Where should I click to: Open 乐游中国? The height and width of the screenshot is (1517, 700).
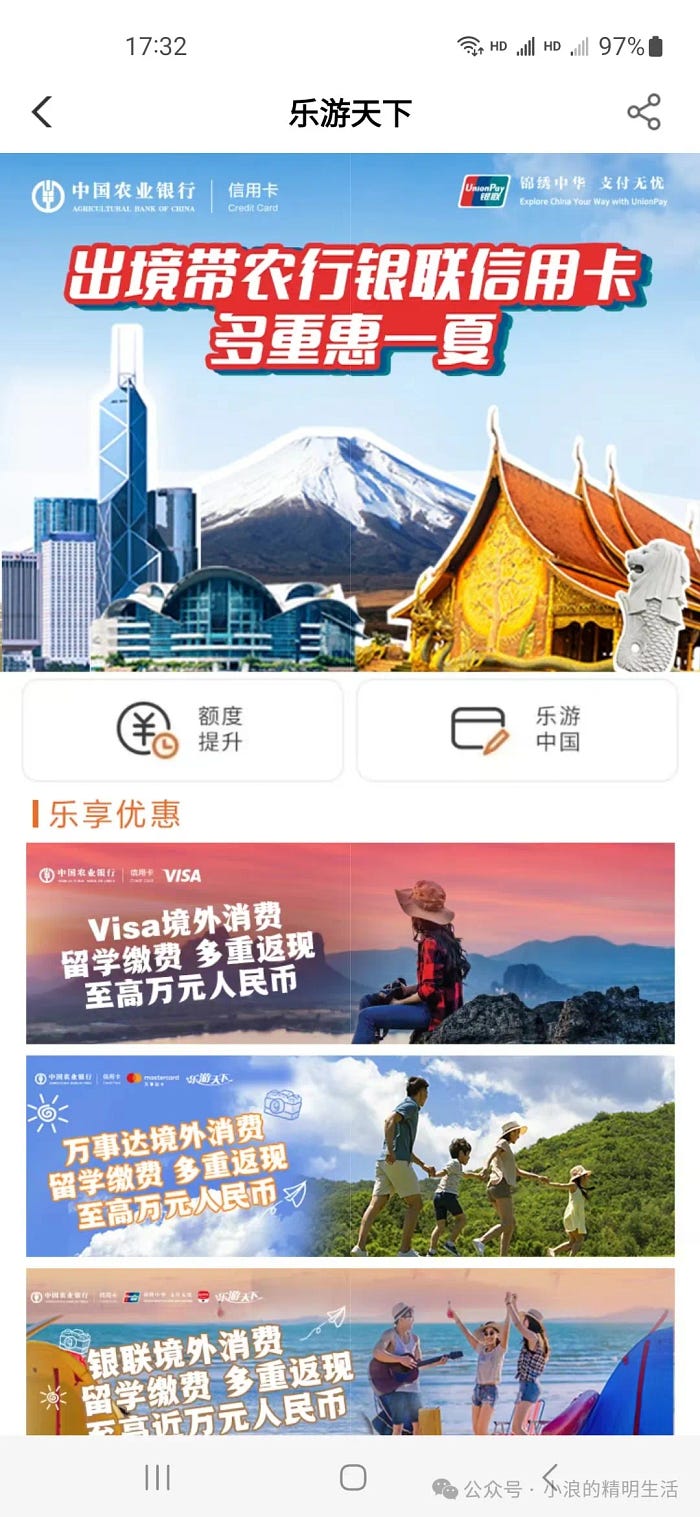pos(517,729)
